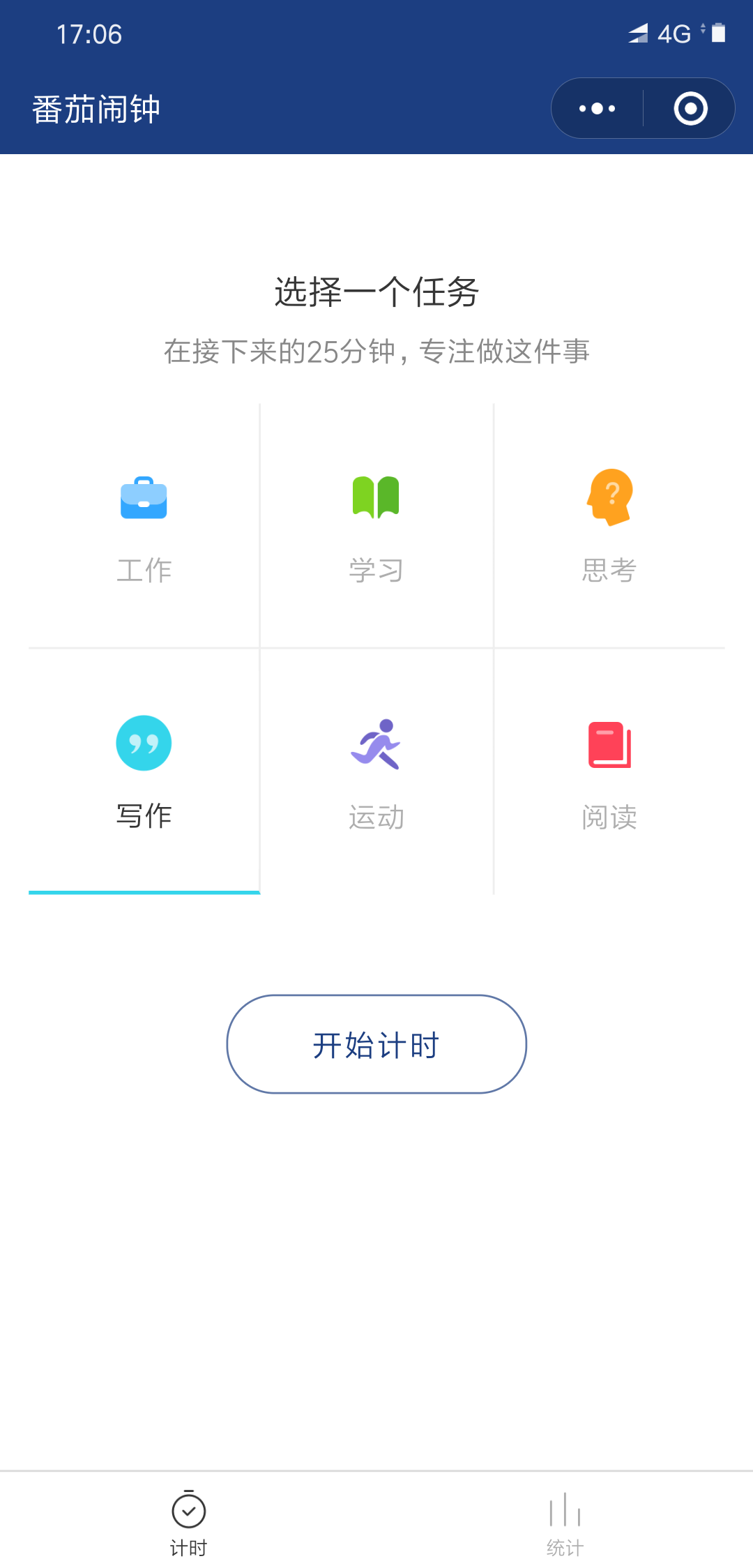
Task: Close the mini program via circle icon
Action: click(690, 109)
